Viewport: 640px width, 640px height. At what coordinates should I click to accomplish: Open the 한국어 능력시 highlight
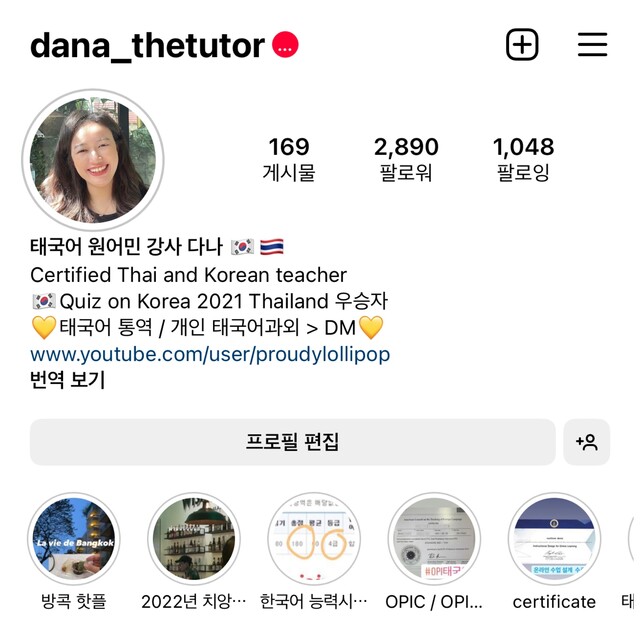[x=314, y=539]
